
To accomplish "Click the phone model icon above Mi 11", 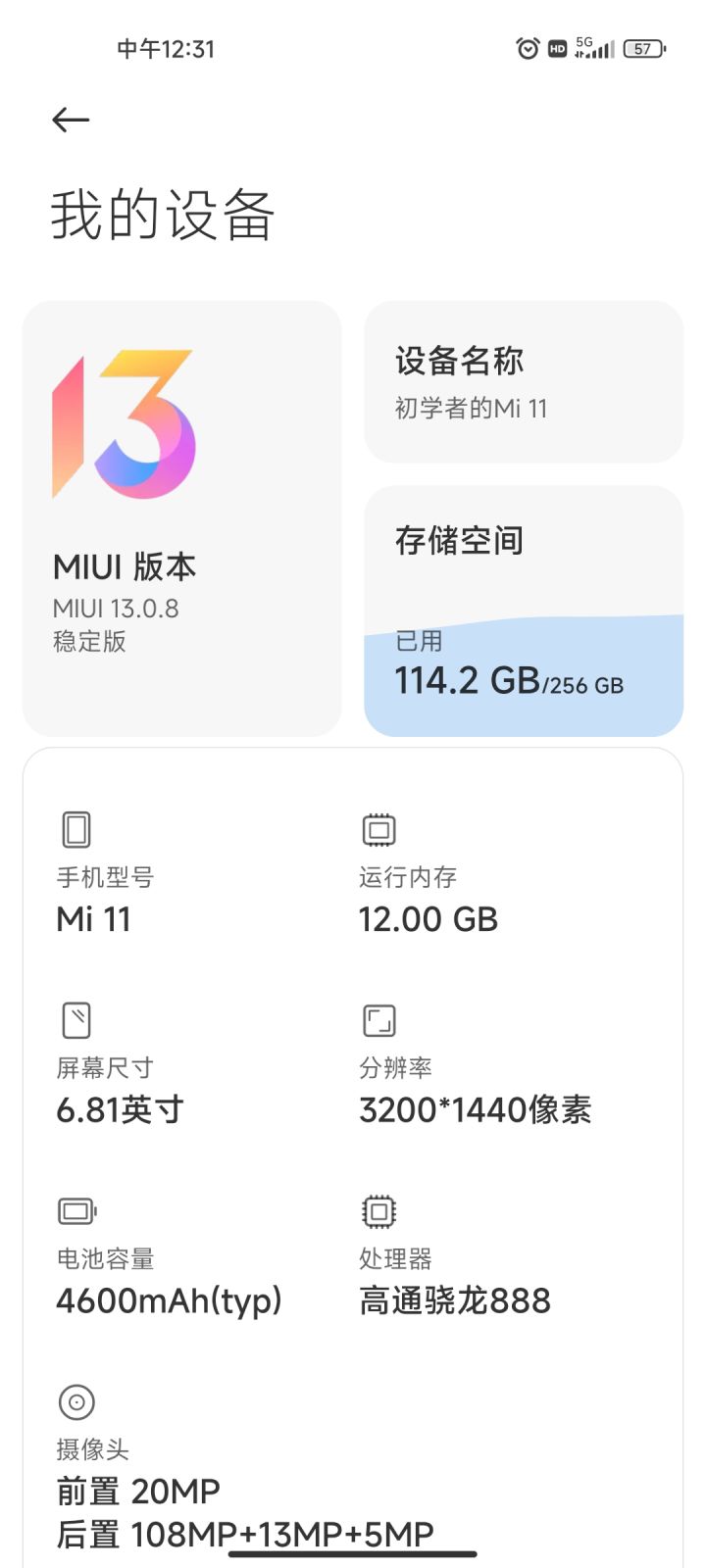I will click(x=76, y=828).
